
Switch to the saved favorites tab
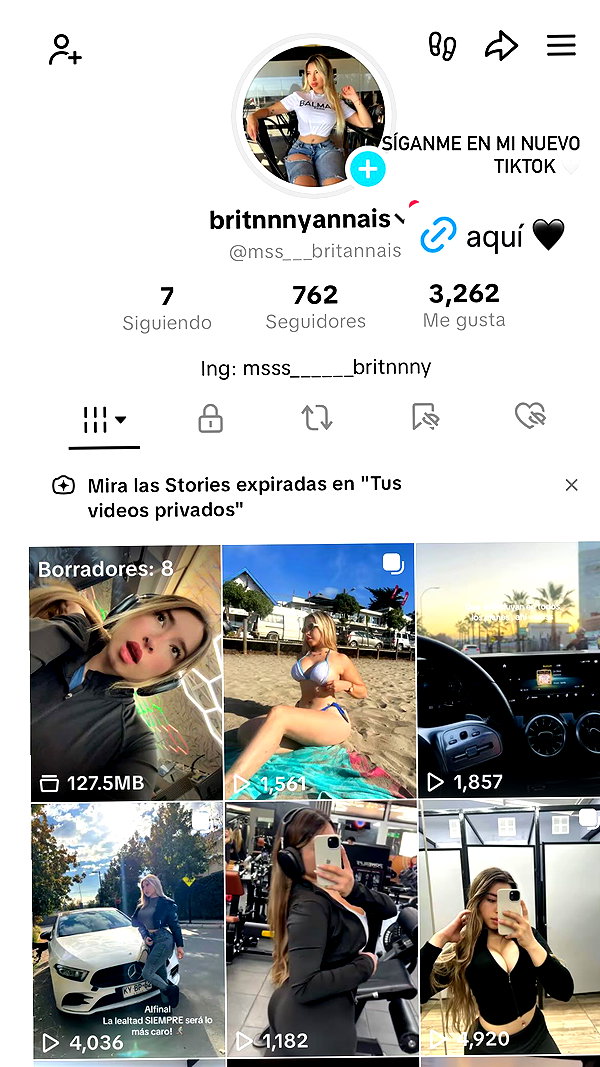pos(425,417)
